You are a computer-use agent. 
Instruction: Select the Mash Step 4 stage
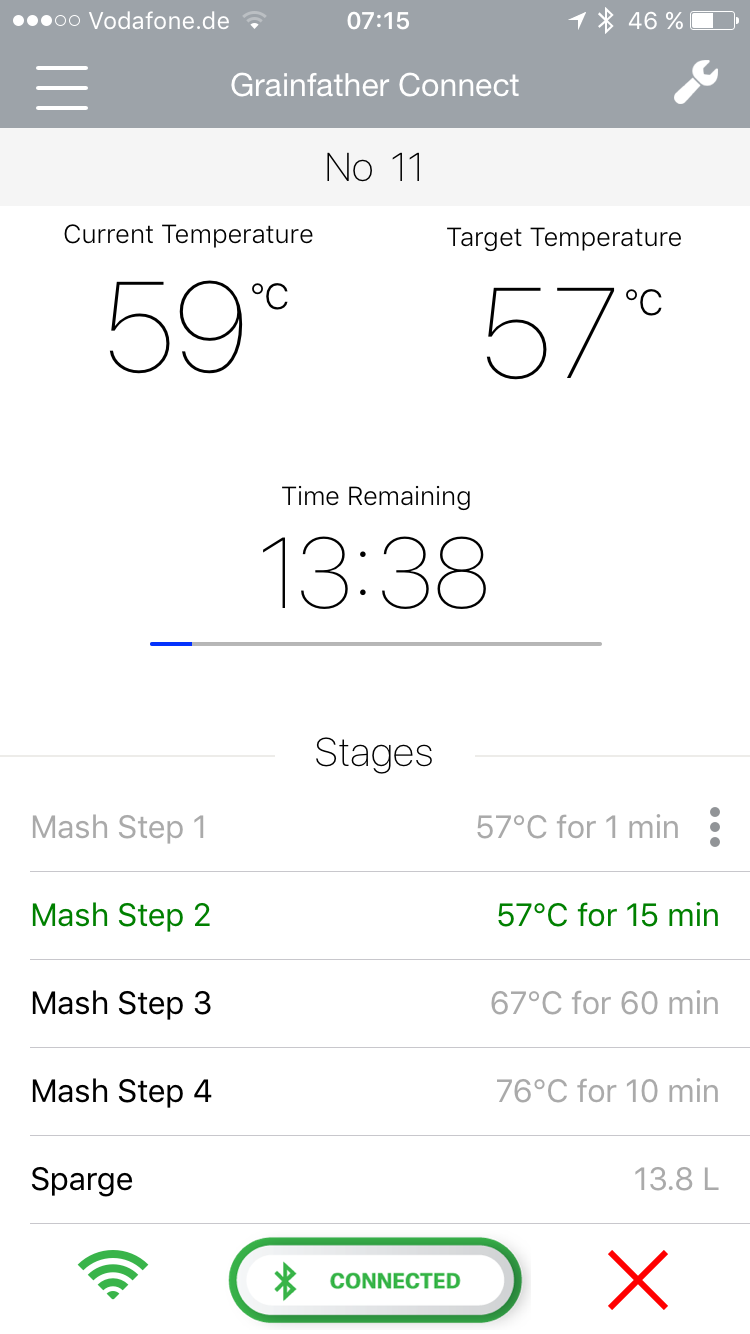[375, 1092]
